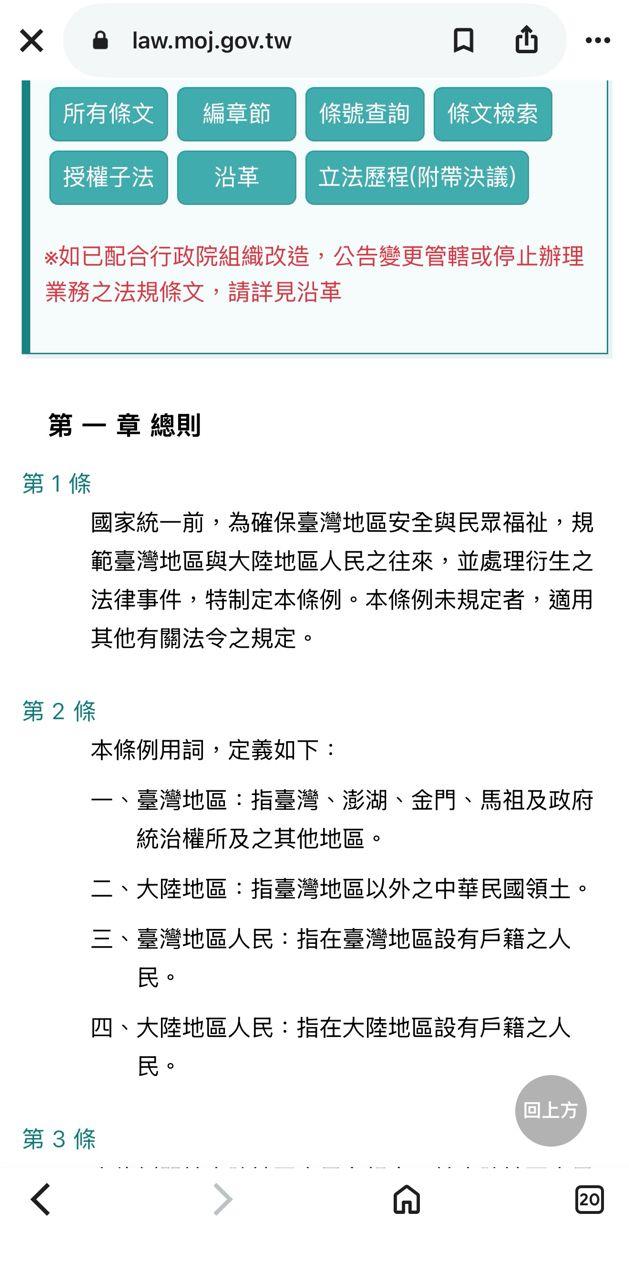The image size is (629, 1280).
Task: Open 條號查詢
Action: point(365,114)
